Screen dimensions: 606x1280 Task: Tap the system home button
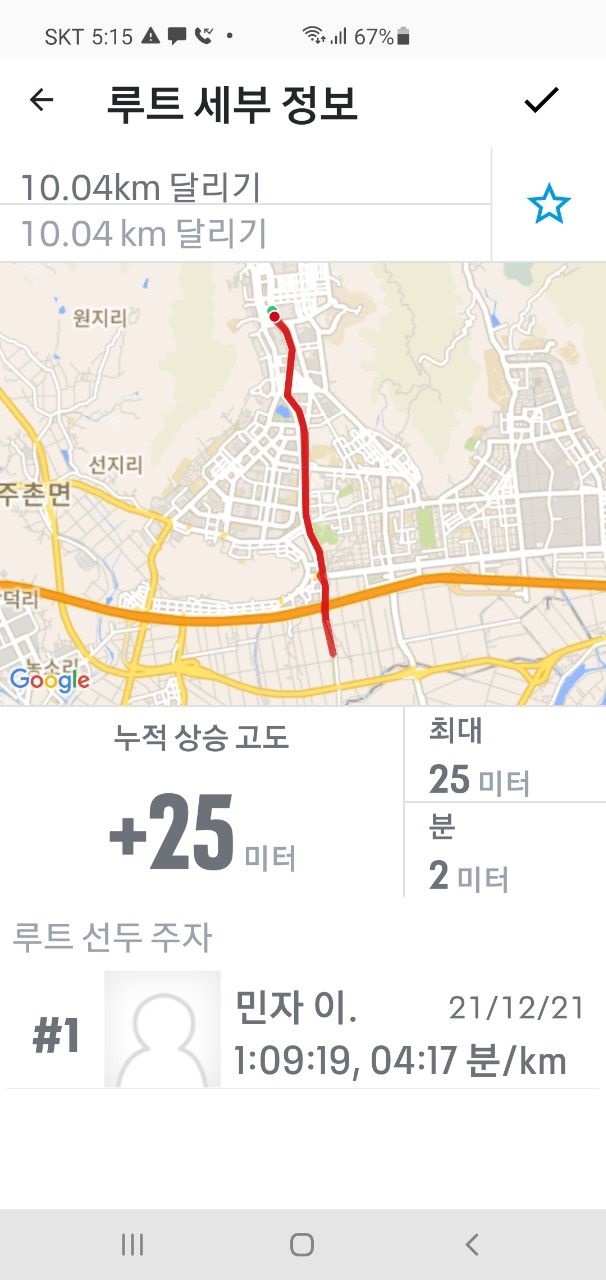tap(302, 1244)
